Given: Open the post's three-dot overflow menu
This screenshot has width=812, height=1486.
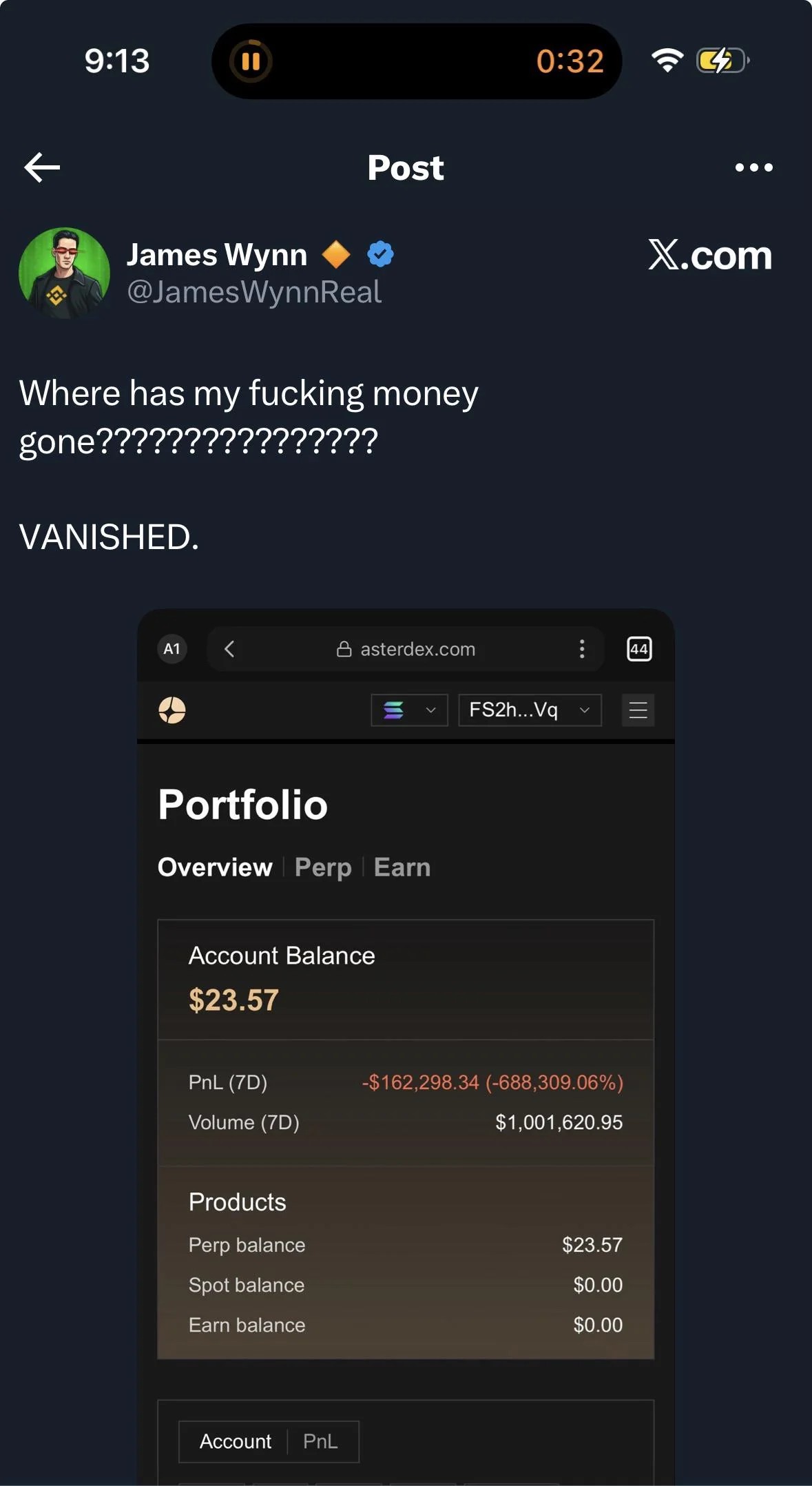Looking at the screenshot, I should click(x=753, y=167).
